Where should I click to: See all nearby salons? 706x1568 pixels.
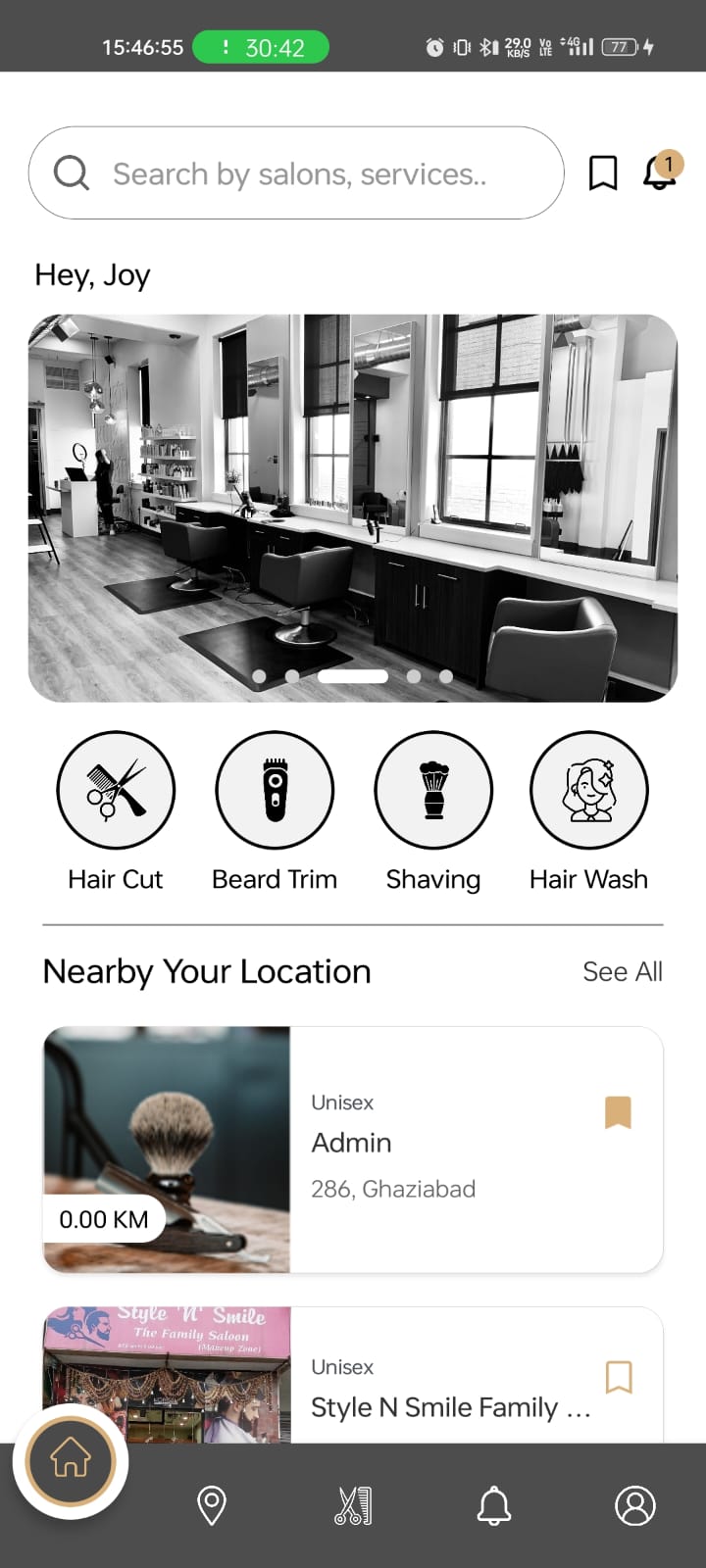coord(622,971)
